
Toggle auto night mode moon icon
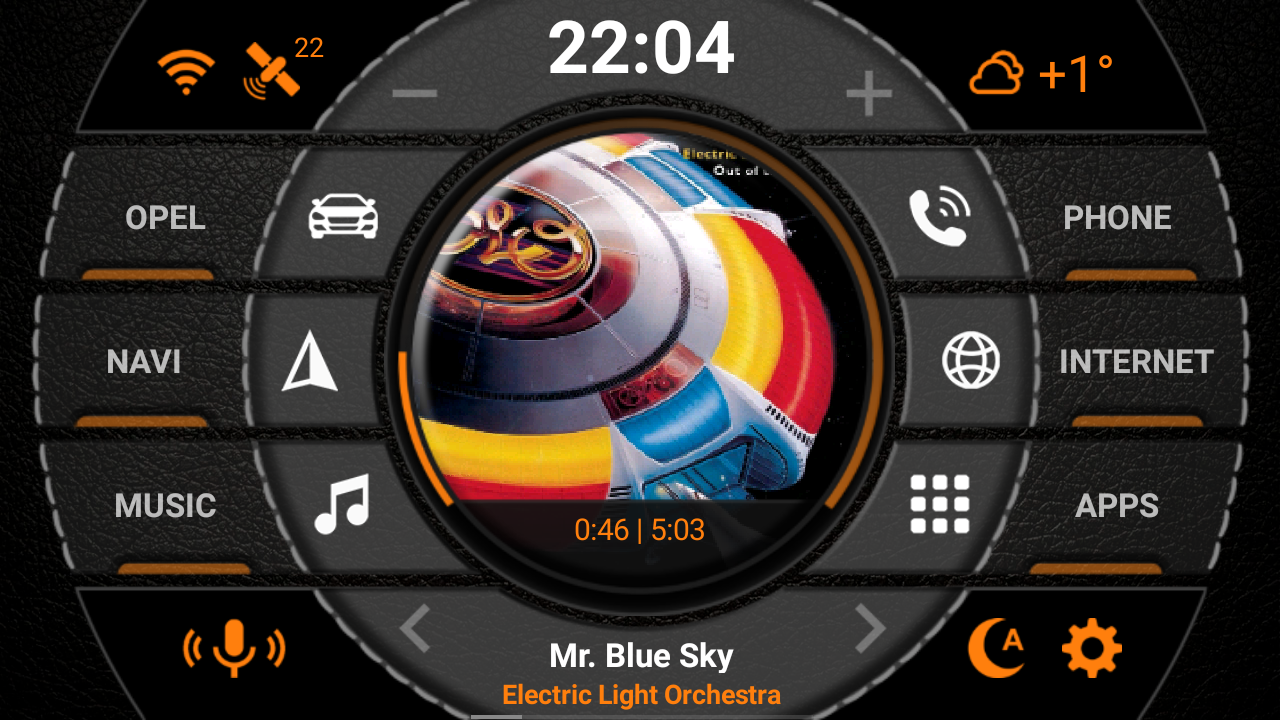point(996,648)
